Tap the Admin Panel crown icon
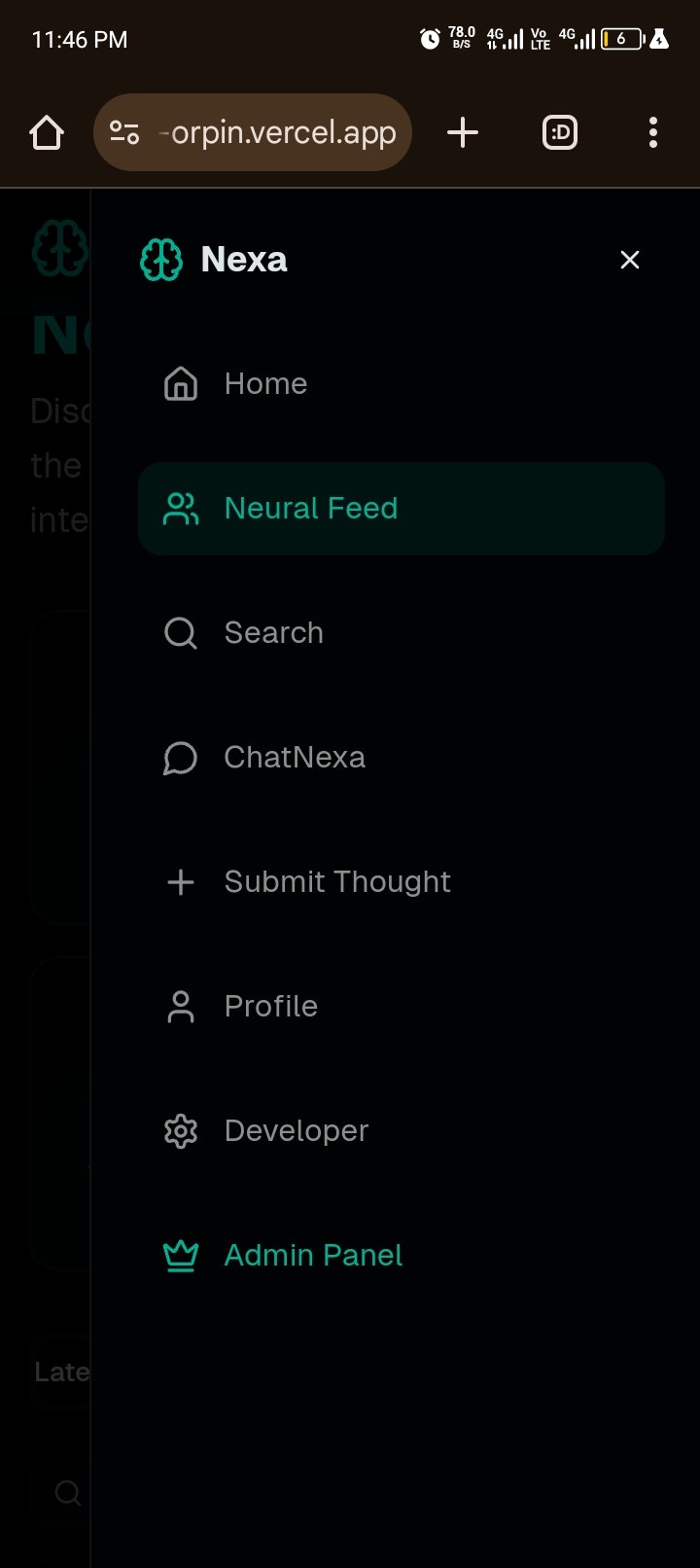 tap(180, 1256)
